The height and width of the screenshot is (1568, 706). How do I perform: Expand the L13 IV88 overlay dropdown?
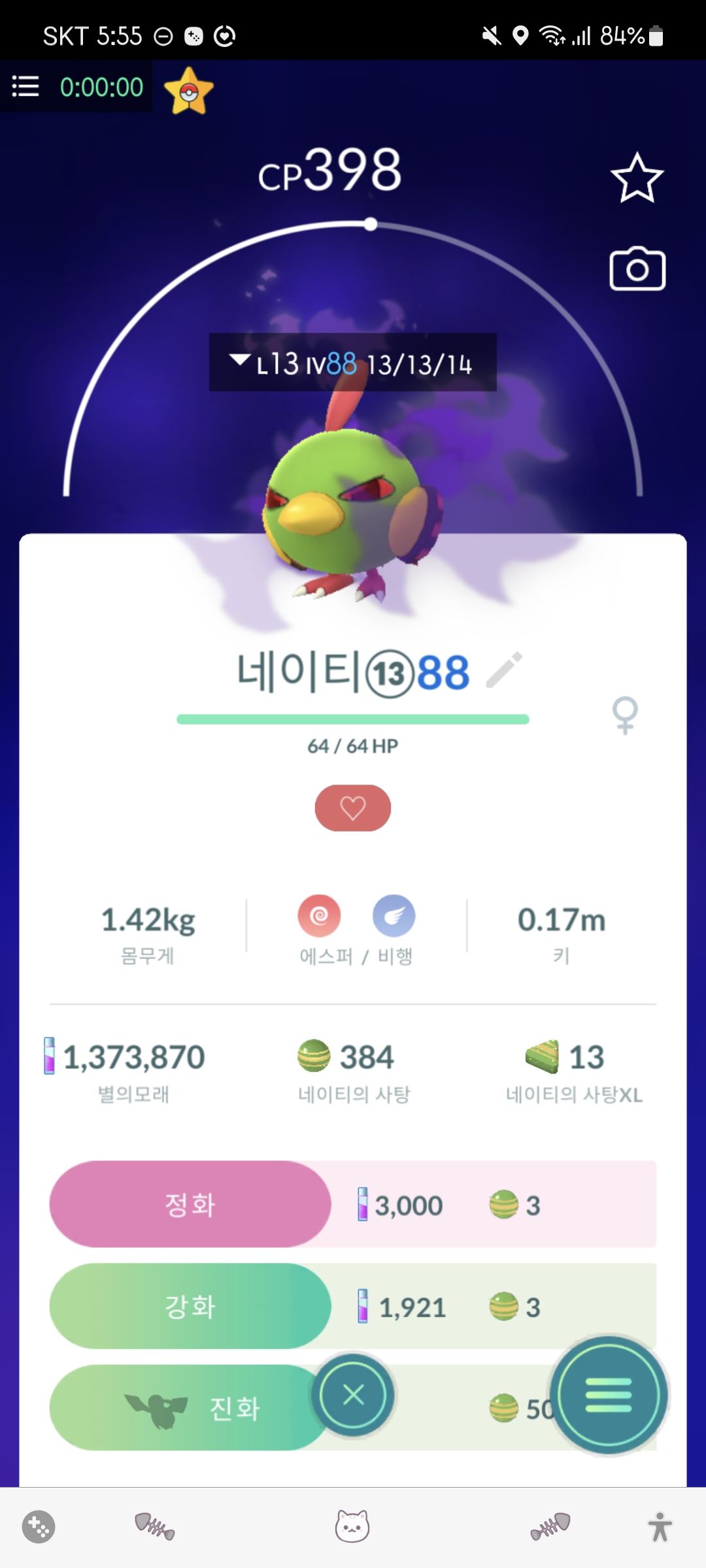[240, 360]
